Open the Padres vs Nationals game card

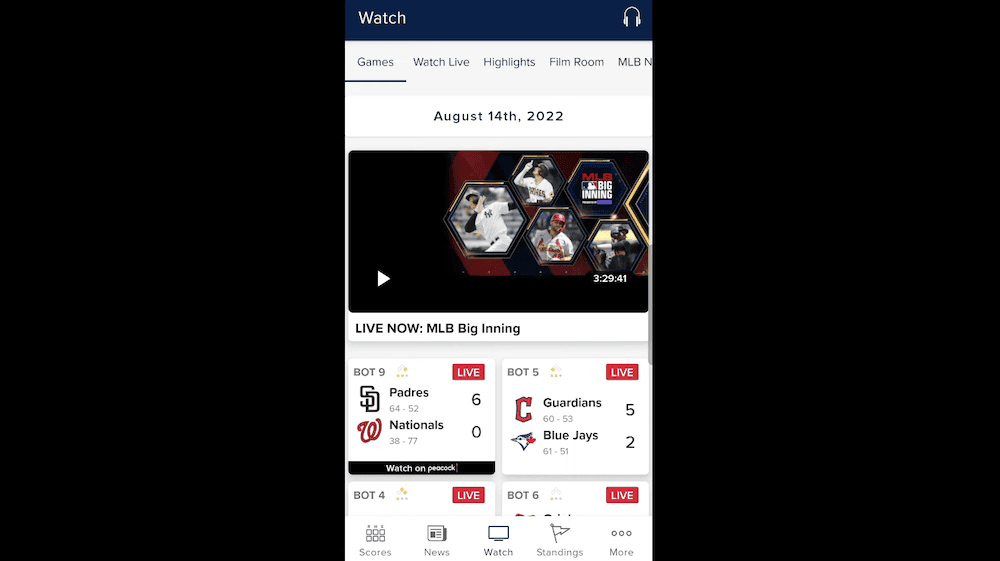pos(421,412)
